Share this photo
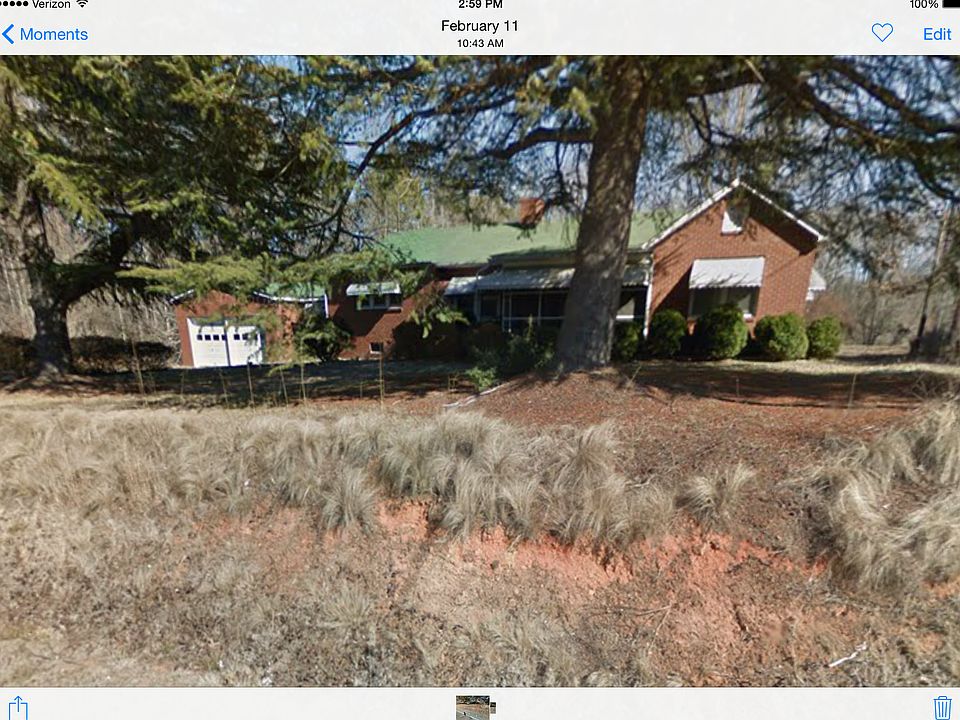This screenshot has width=960, height=720. pos(18,707)
